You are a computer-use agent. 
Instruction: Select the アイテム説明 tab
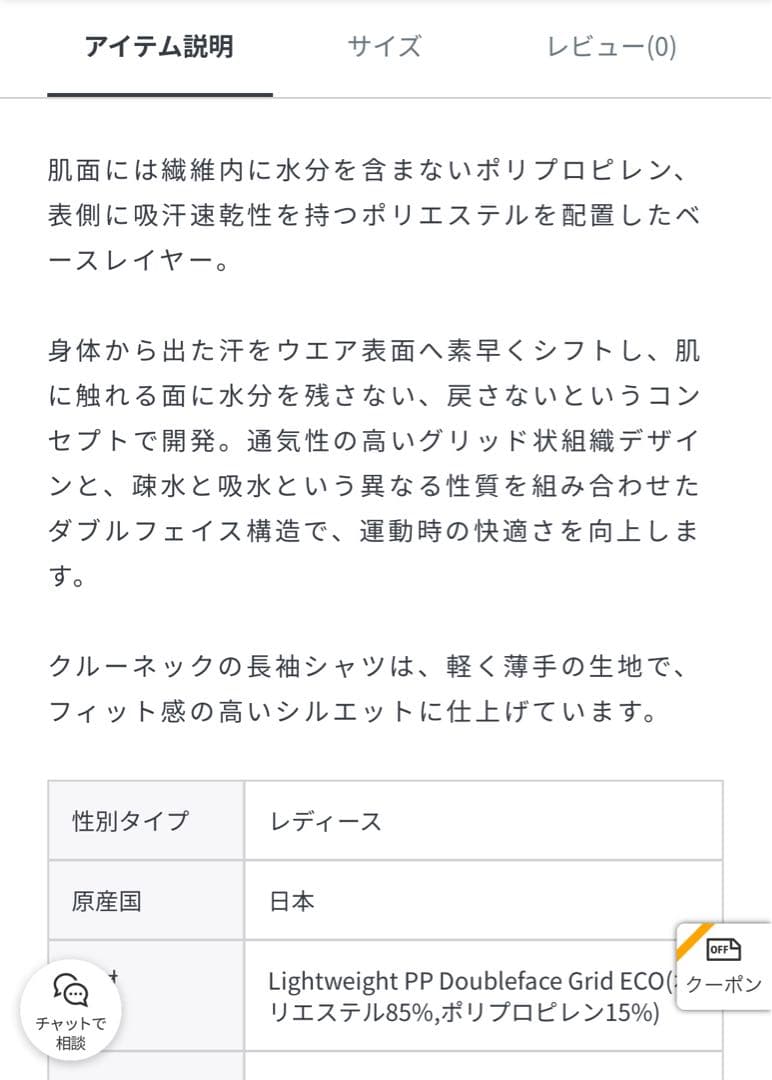click(x=159, y=47)
